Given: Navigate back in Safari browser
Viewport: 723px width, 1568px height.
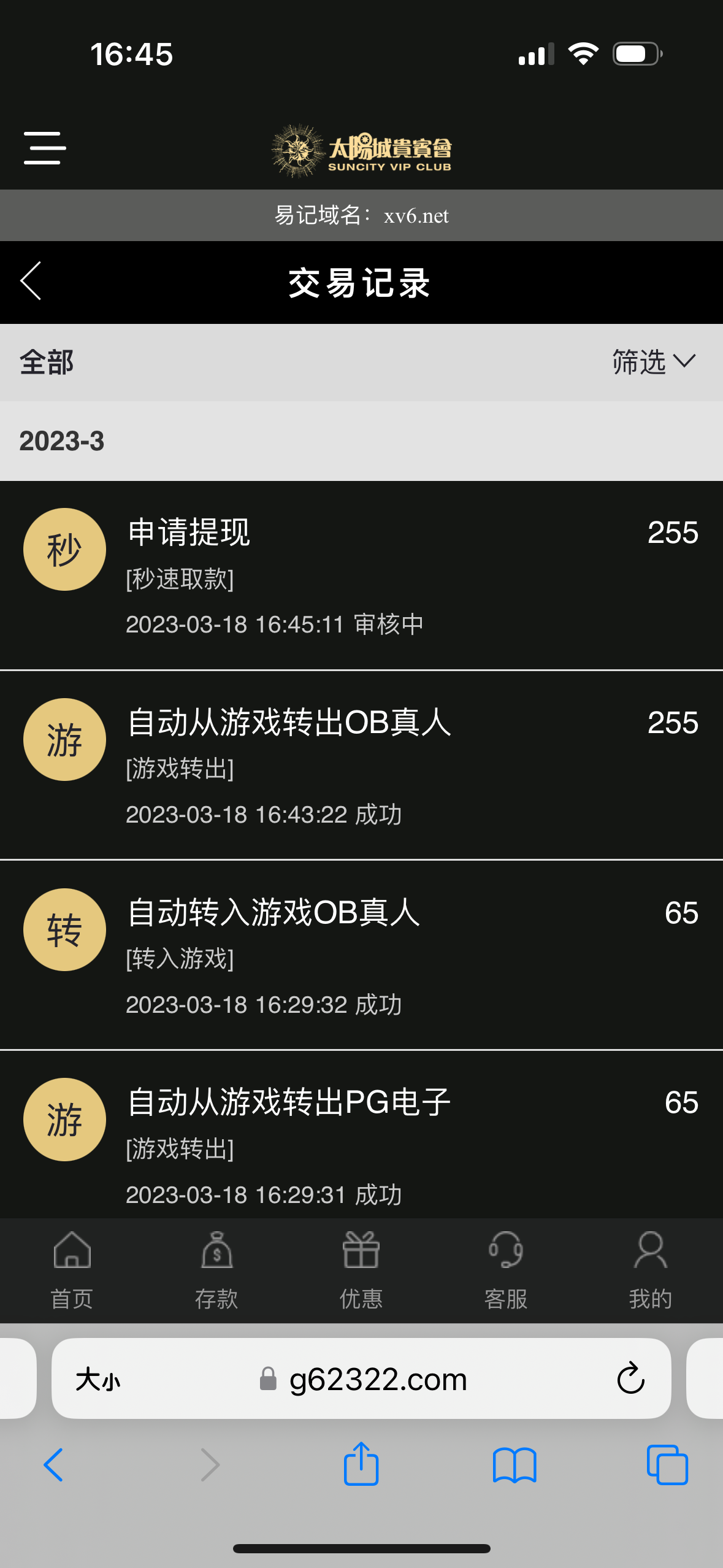Looking at the screenshot, I should point(53,1464).
